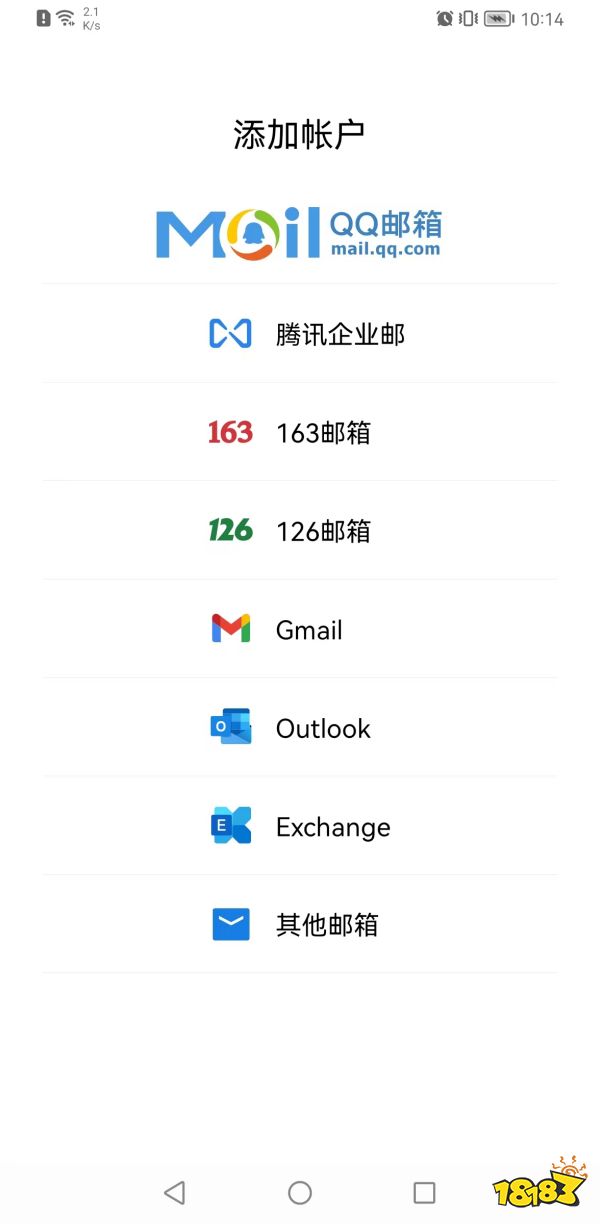The width and height of the screenshot is (600, 1224).
Task: Go to home via navigation bar
Action: click(x=300, y=1192)
